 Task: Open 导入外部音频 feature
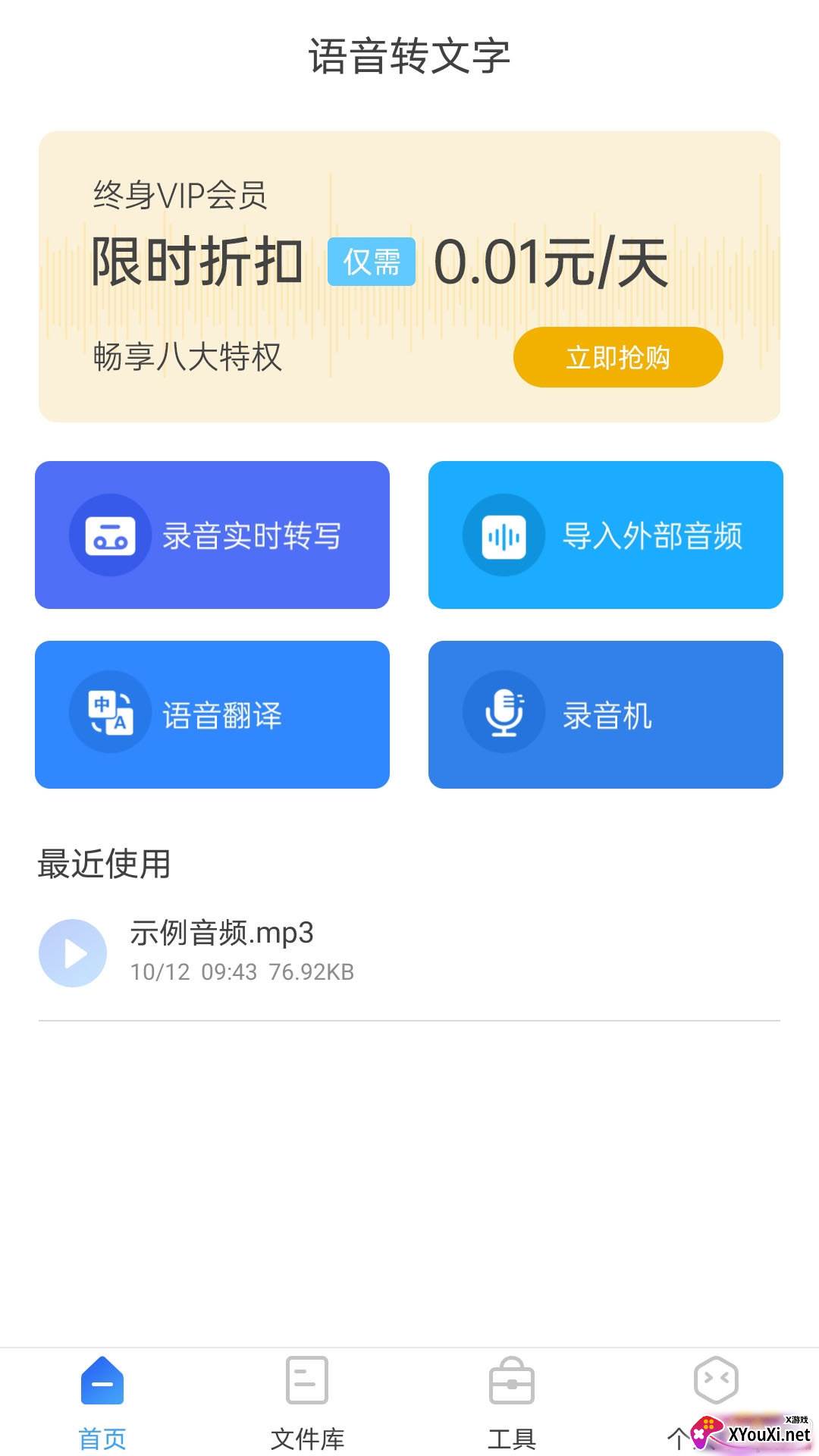(605, 535)
